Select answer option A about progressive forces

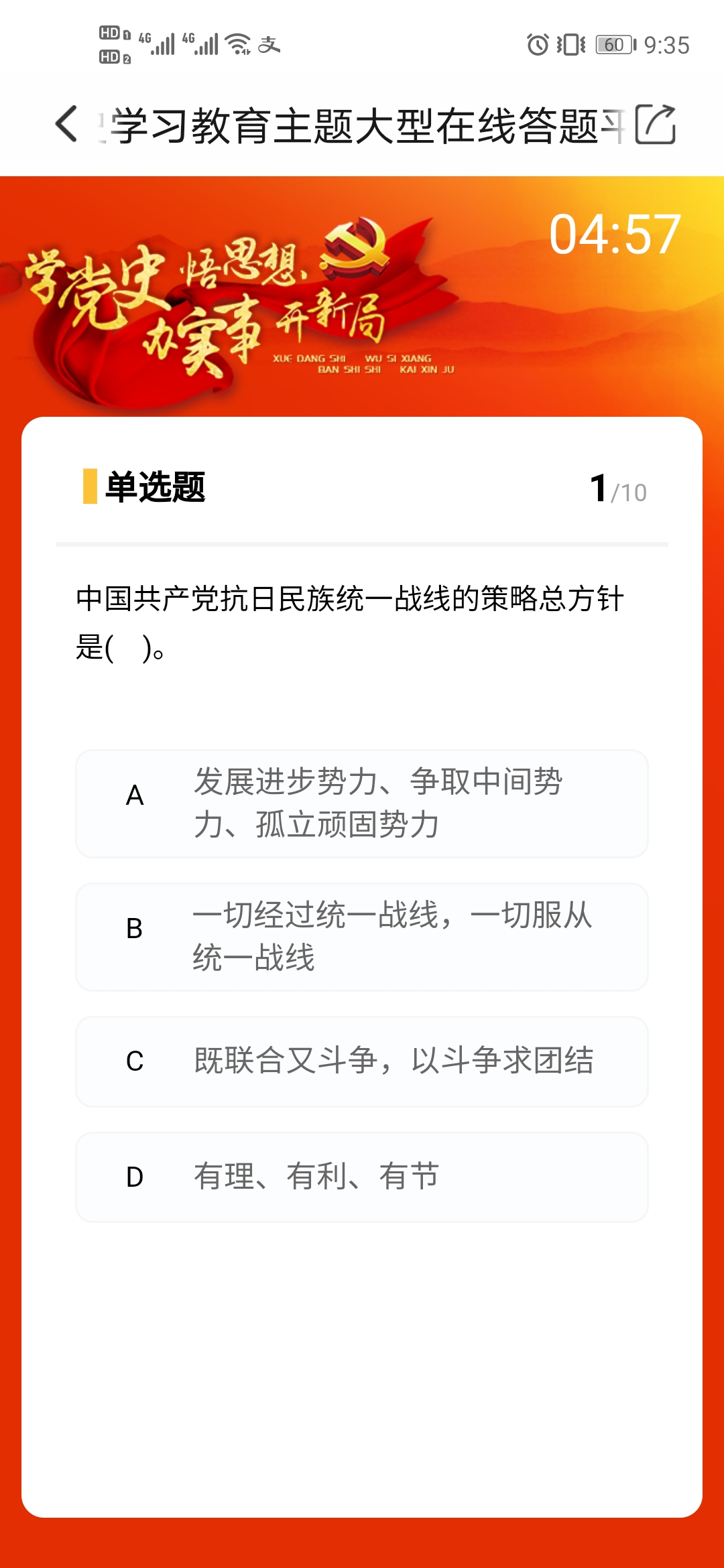(x=361, y=803)
